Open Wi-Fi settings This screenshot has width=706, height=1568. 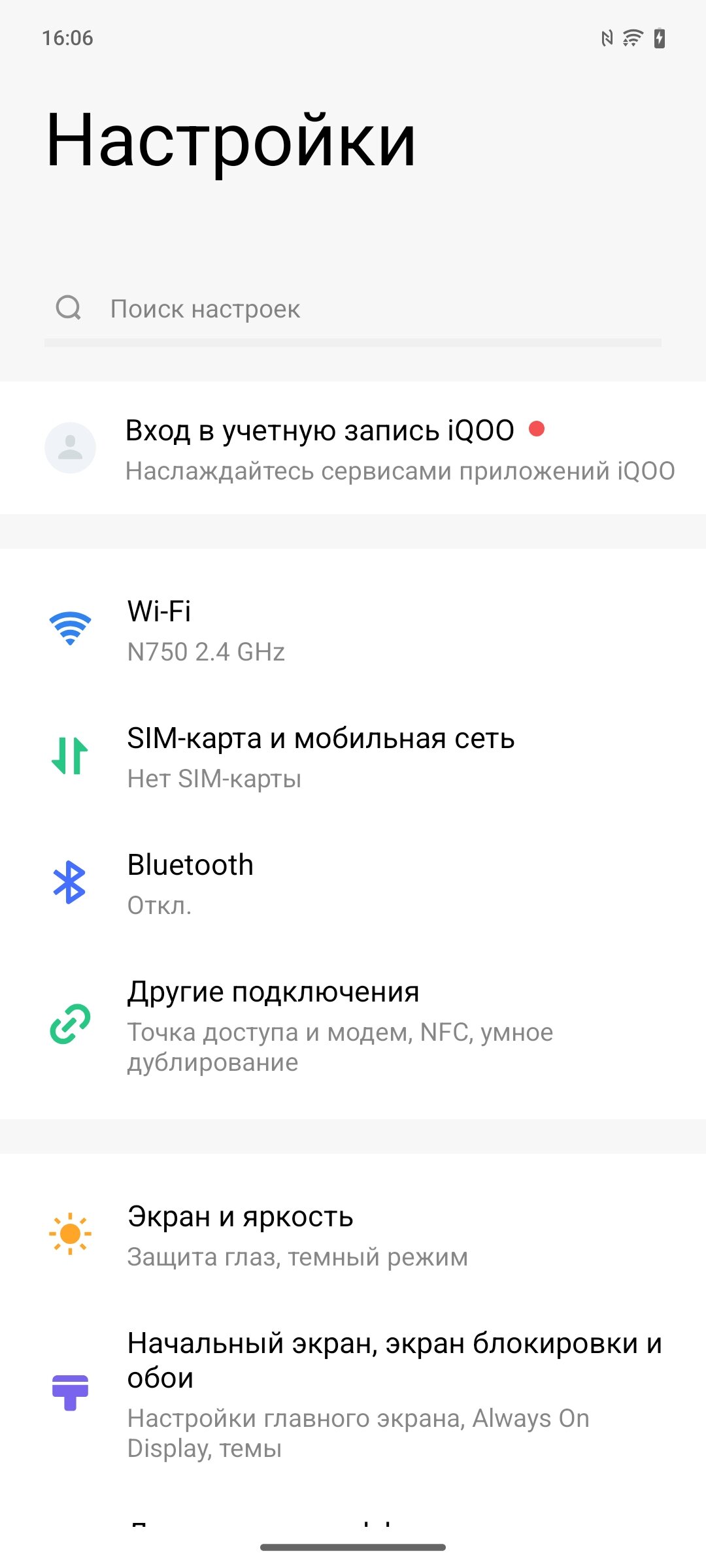[353, 630]
